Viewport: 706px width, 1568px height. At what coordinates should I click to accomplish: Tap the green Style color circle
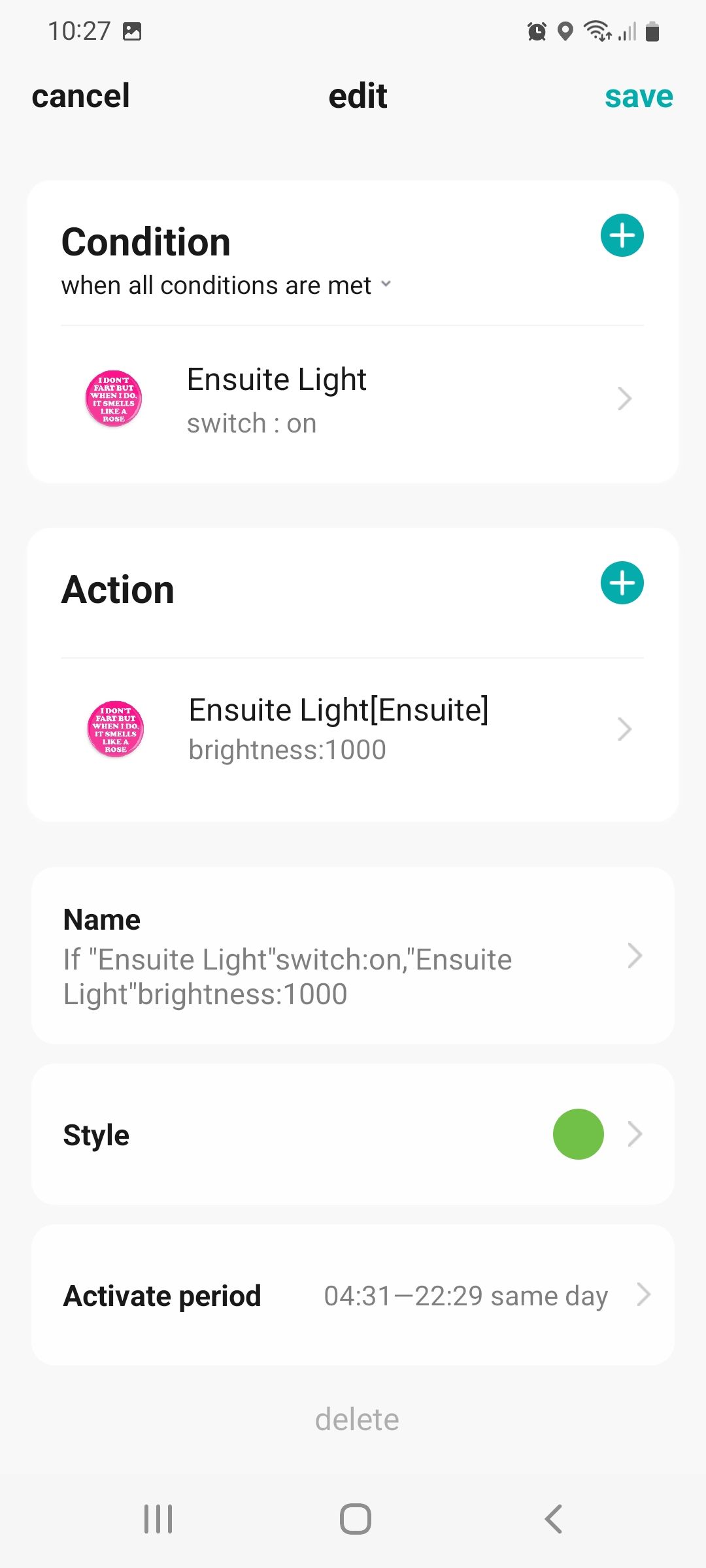click(x=577, y=1134)
